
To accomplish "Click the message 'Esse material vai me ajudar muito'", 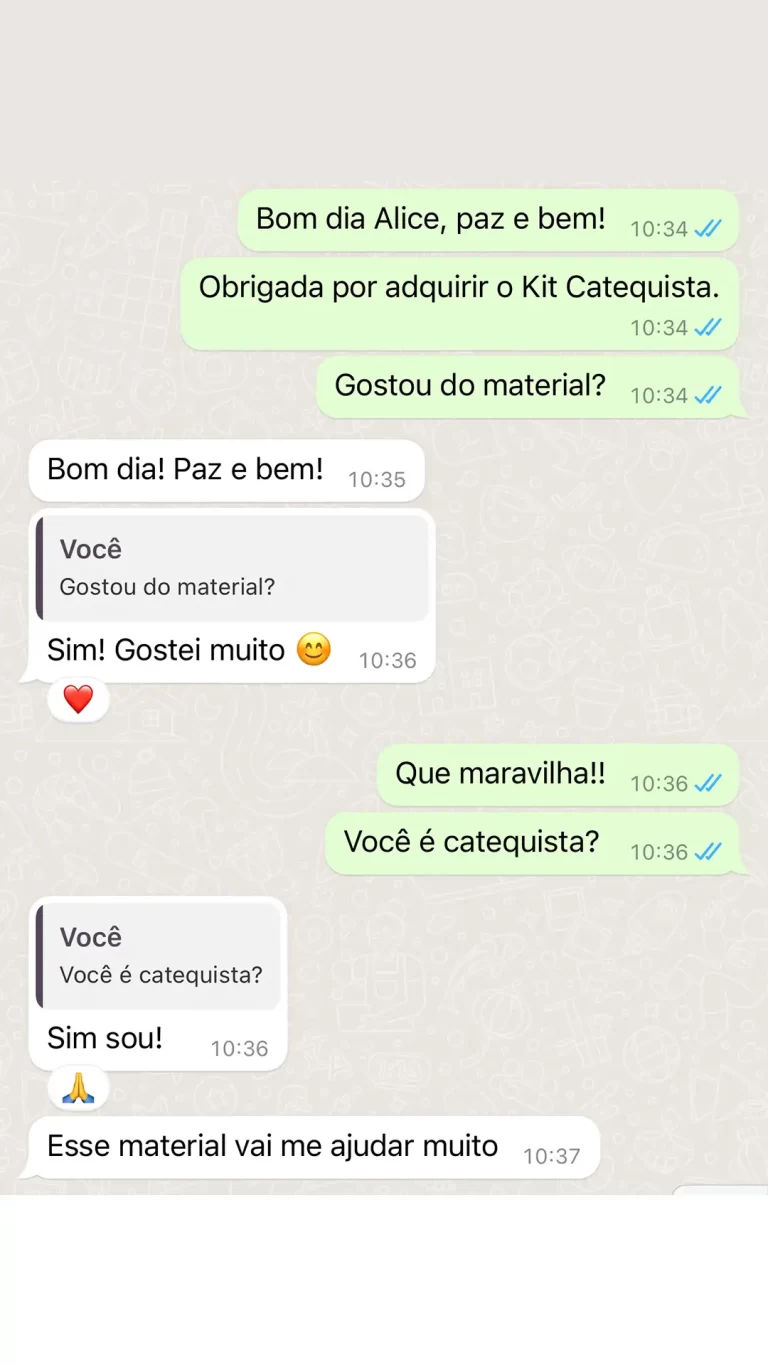I will tap(272, 1146).
